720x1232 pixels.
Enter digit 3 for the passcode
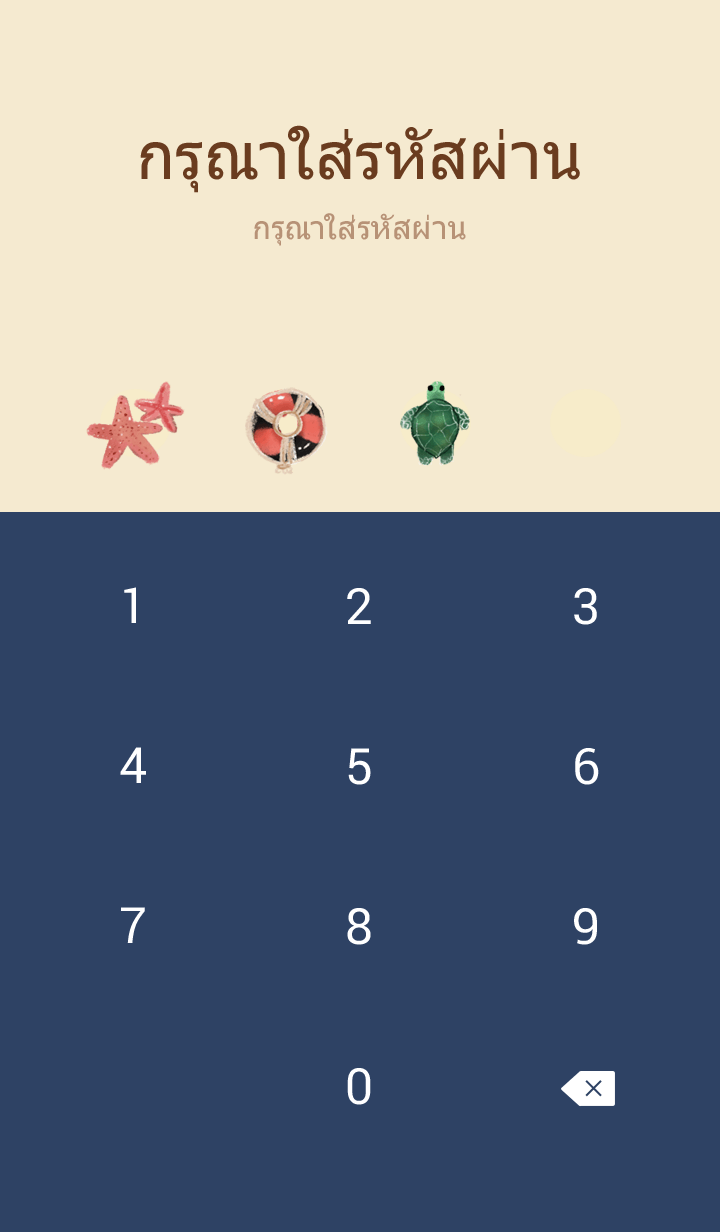[x=586, y=607]
